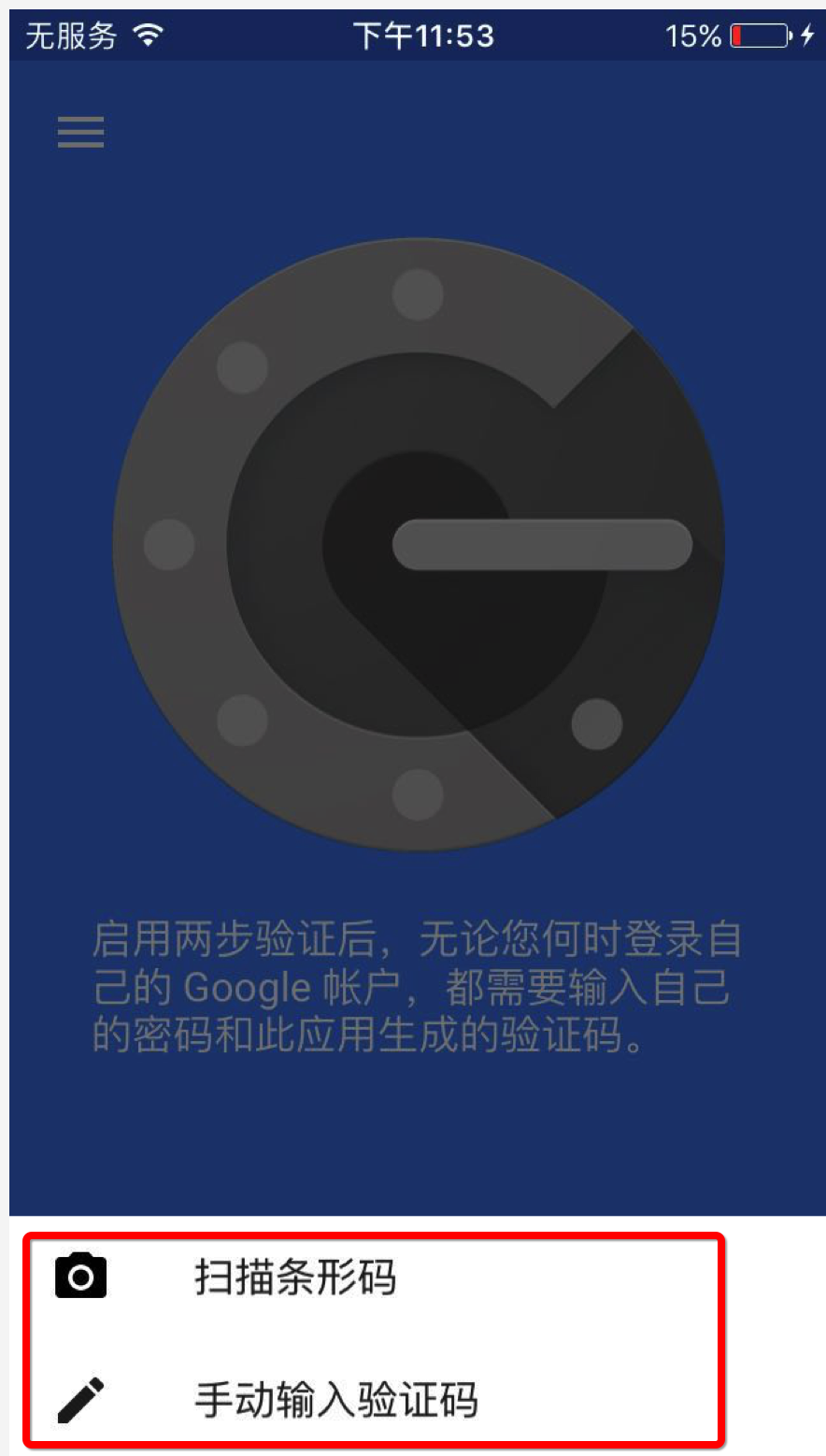Select 扫描条形码 to scan a barcode
This screenshot has width=826, height=1456.
point(295,1278)
